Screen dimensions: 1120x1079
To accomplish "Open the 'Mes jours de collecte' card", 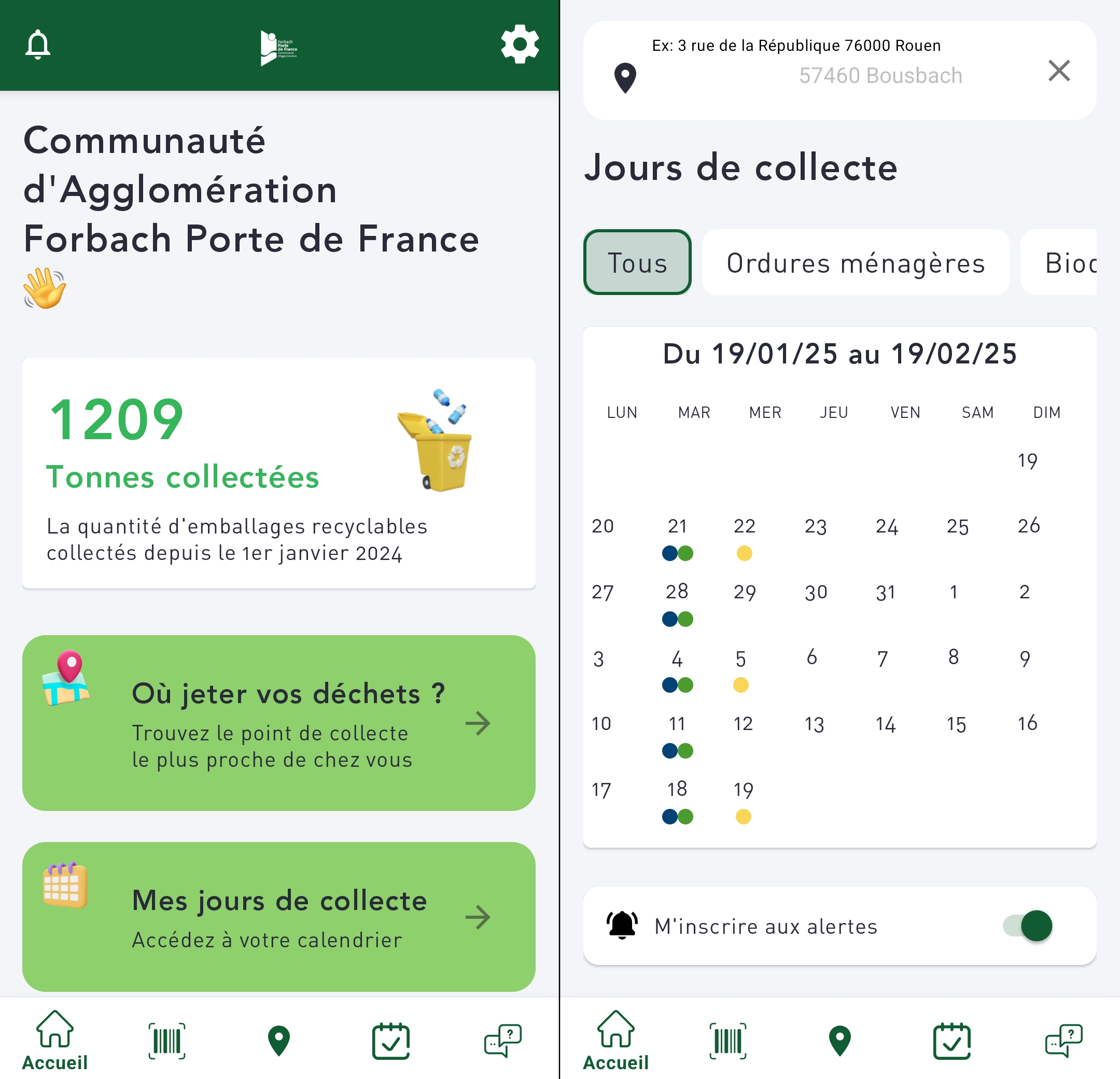I will 279,916.
